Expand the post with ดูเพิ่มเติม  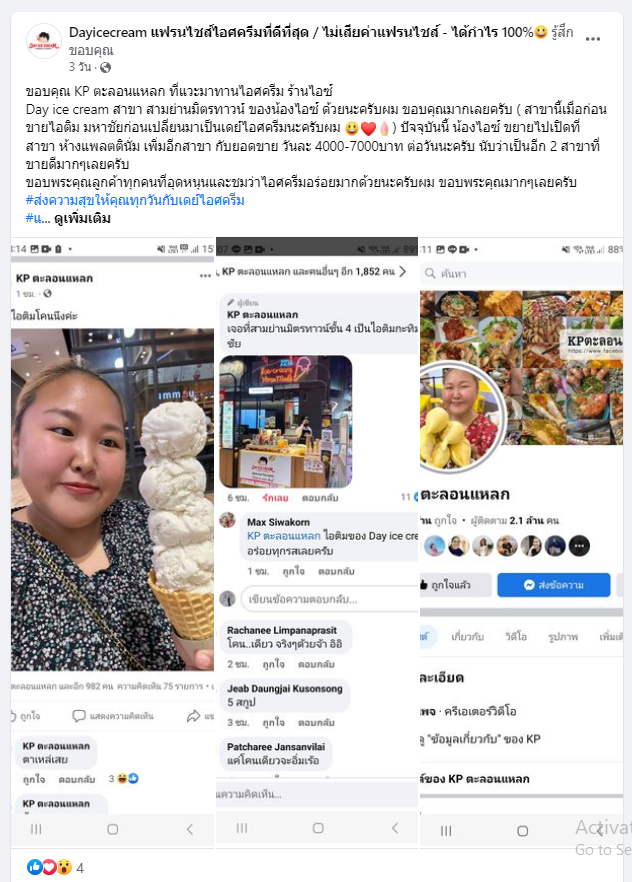tap(83, 218)
